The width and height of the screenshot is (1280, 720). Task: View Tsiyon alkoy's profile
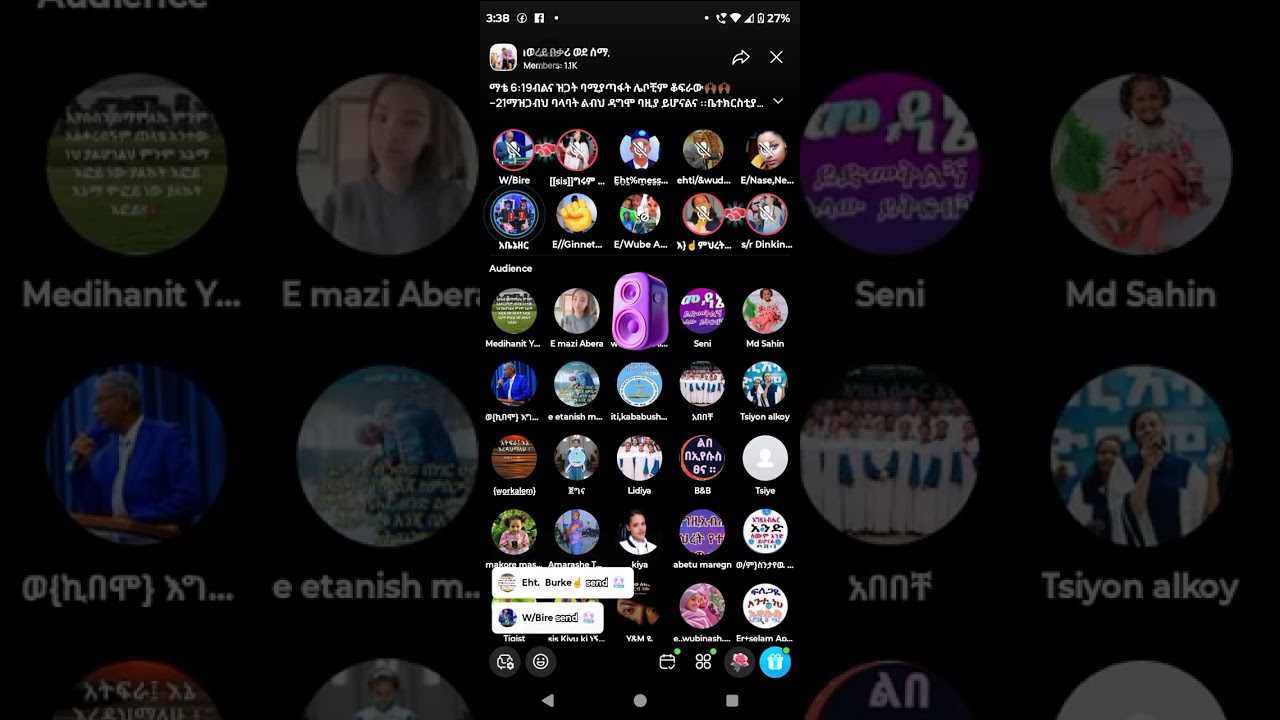[765, 385]
